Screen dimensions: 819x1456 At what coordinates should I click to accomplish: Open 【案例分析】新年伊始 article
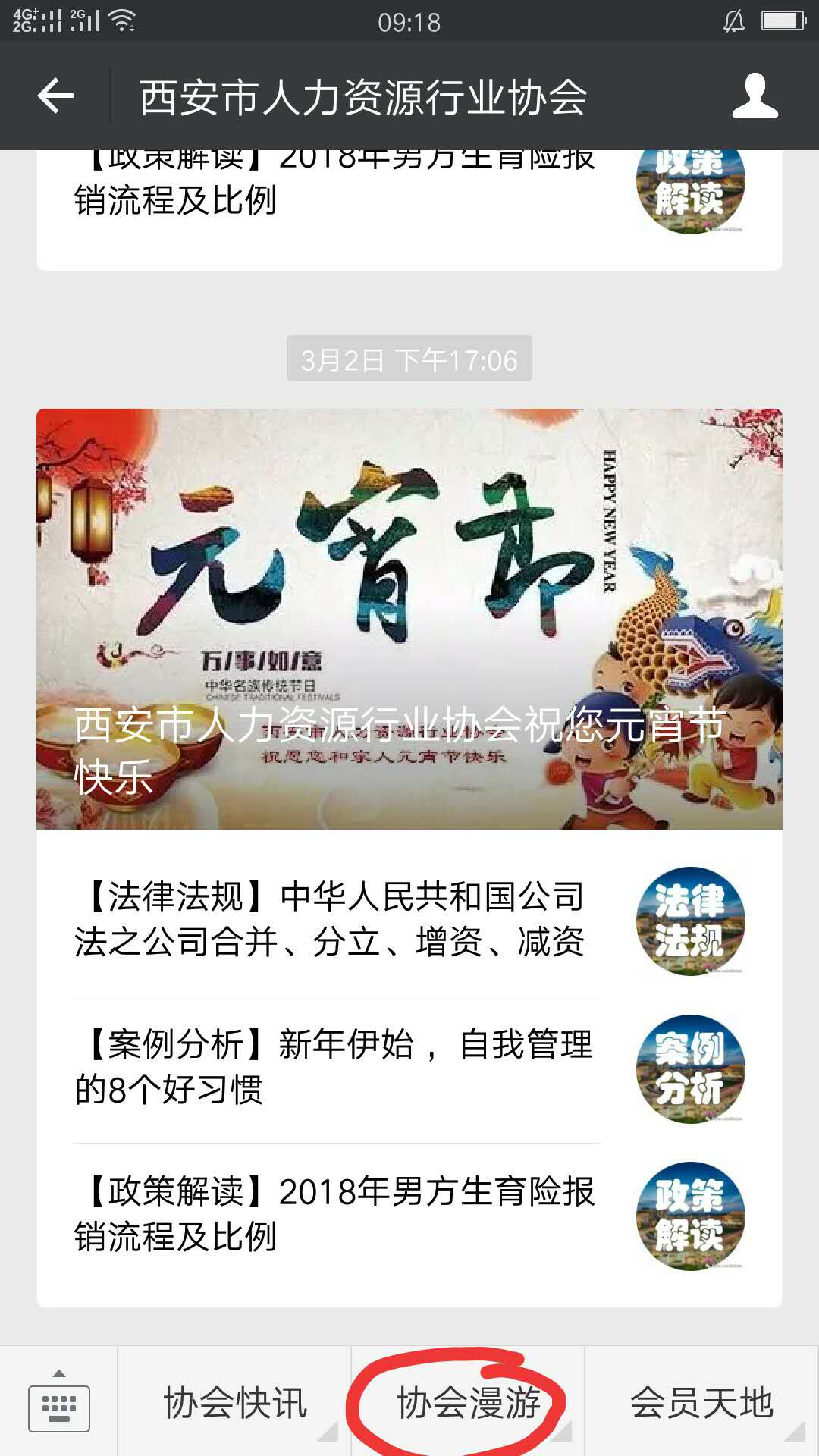[409, 1068]
